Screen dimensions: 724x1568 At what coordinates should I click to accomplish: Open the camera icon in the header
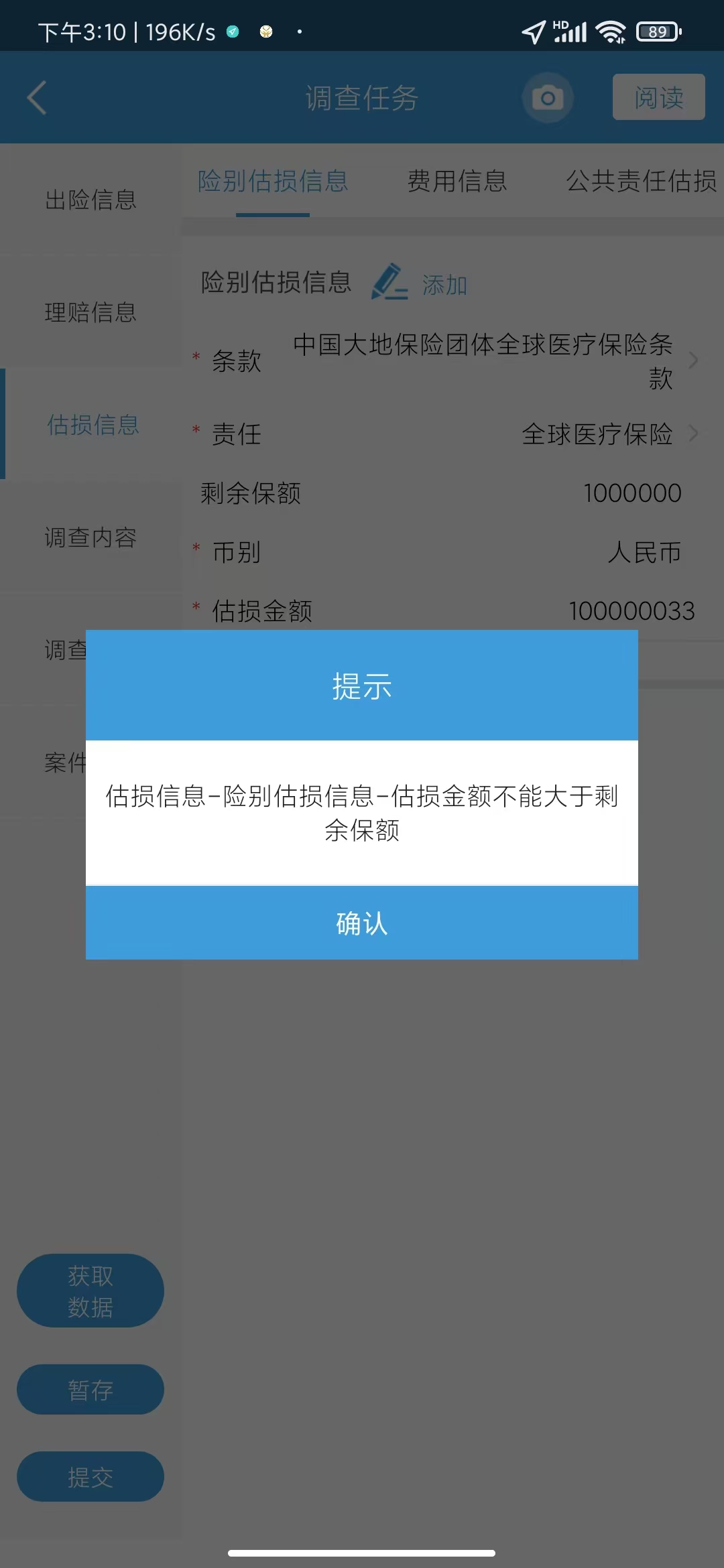pos(548,98)
